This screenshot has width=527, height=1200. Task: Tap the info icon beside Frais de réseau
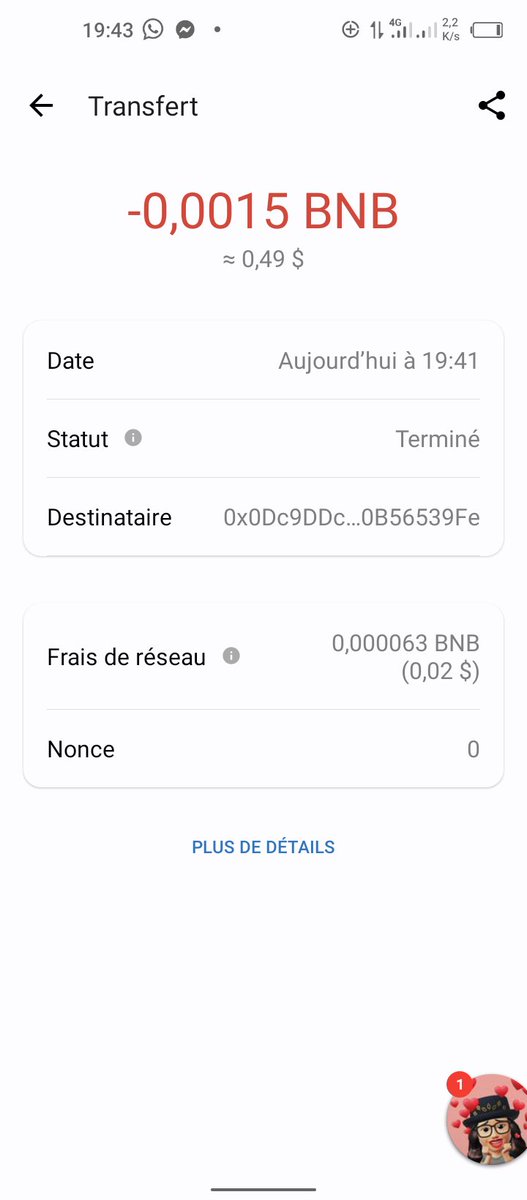point(231,656)
